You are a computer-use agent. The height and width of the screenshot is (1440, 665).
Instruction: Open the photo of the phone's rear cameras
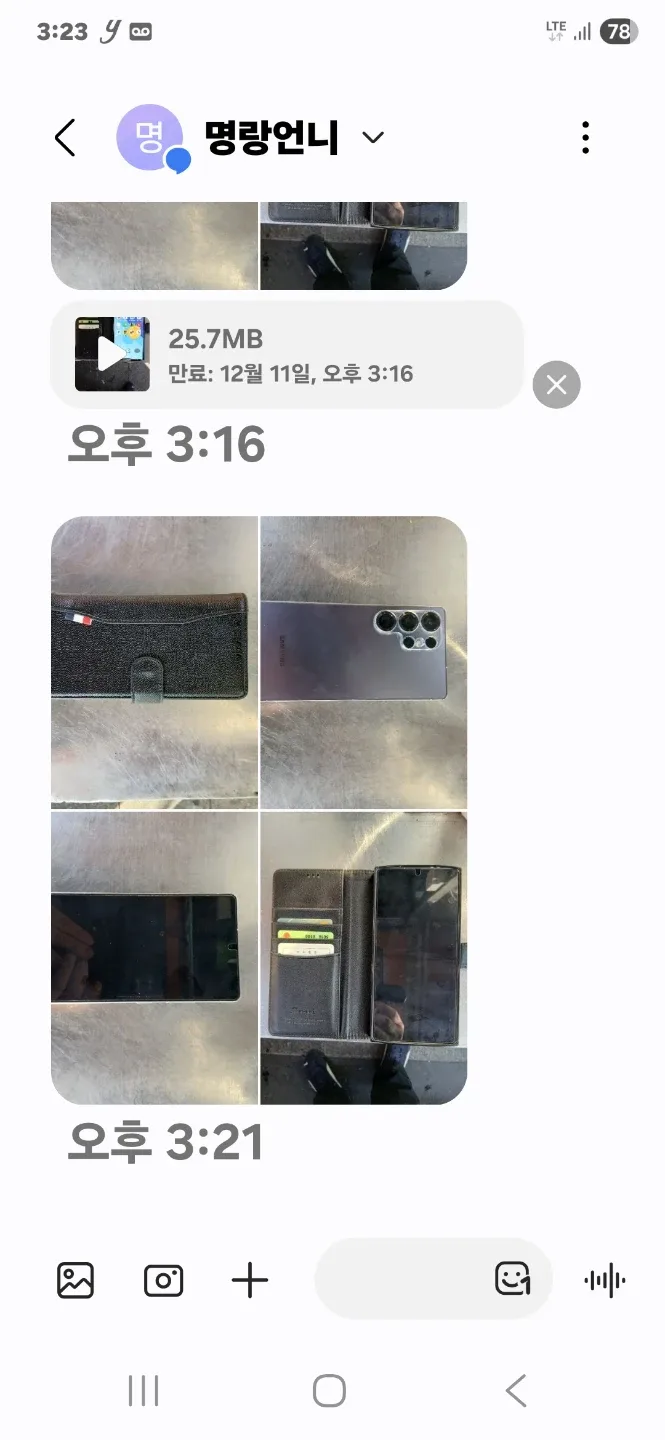364,662
